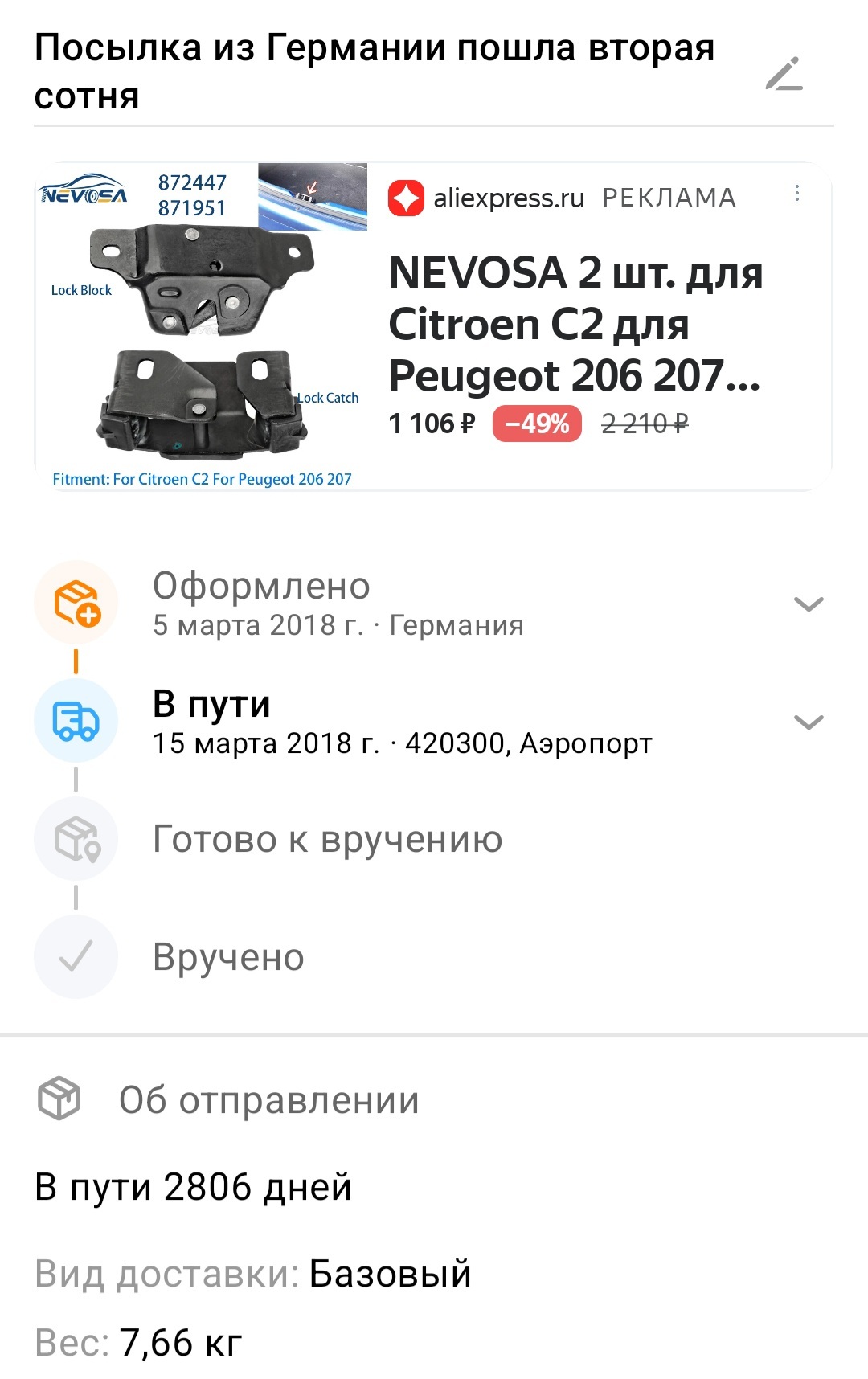Expand the В пути status details
868x1379 pixels.
pos(808,722)
